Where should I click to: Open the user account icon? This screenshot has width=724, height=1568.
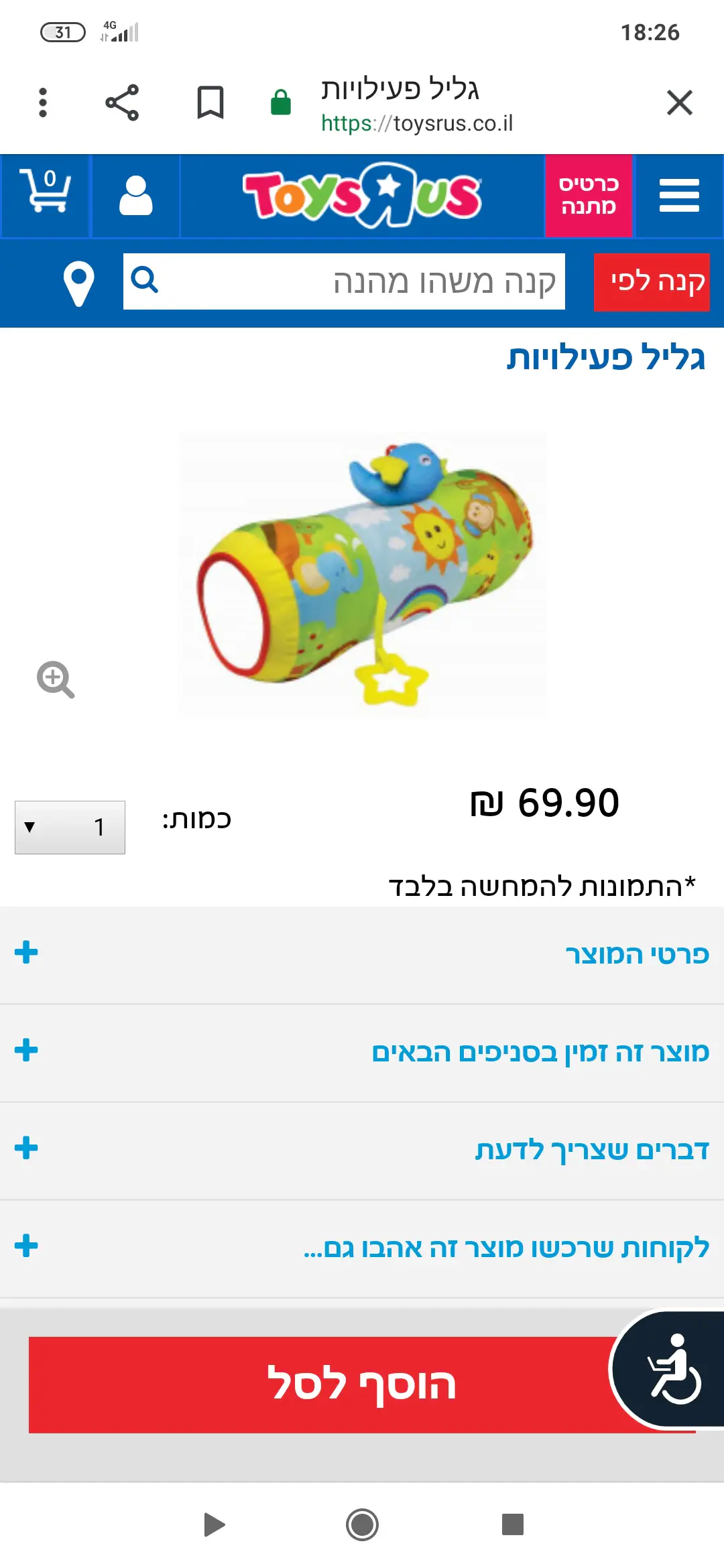click(x=135, y=196)
